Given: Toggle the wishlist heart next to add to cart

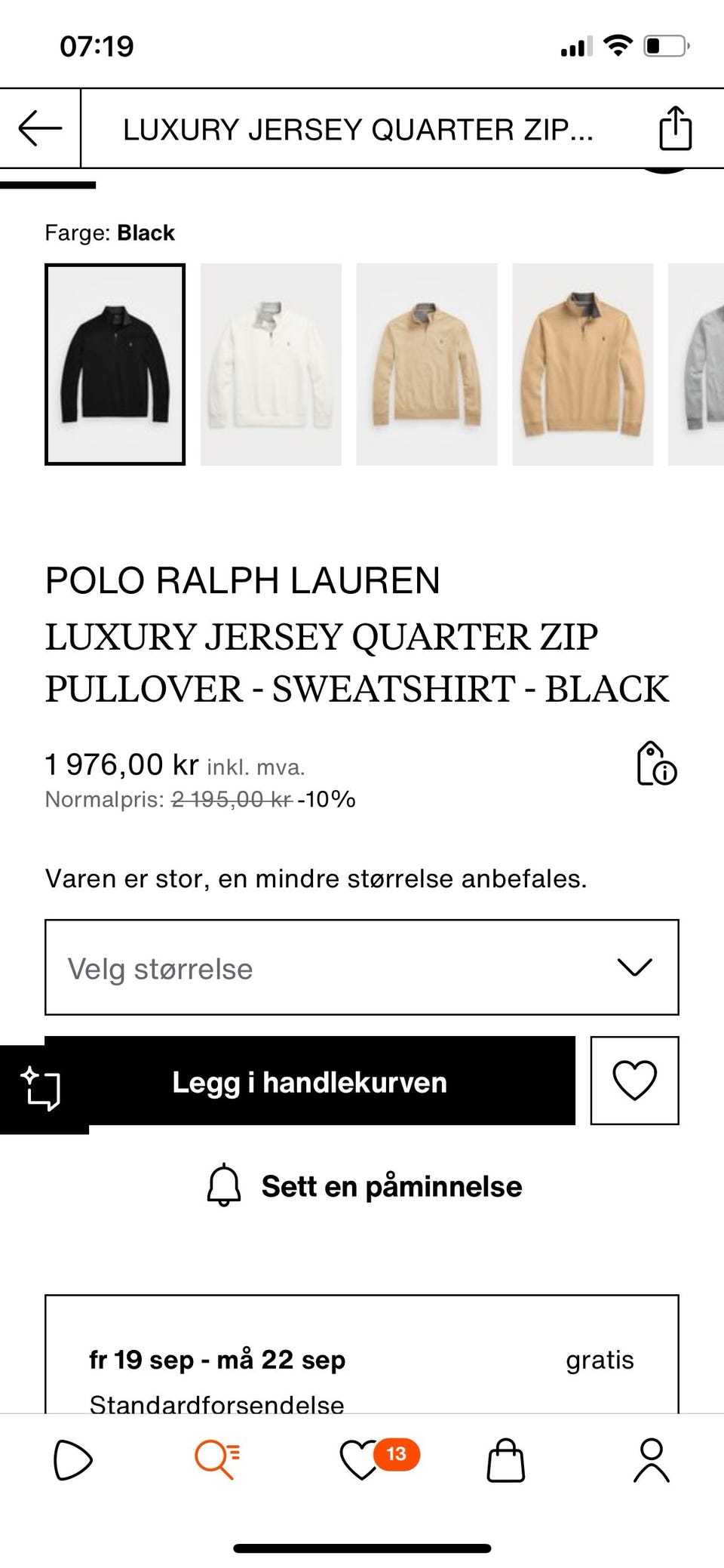Looking at the screenshot, I should click(x=635, y=1081).
